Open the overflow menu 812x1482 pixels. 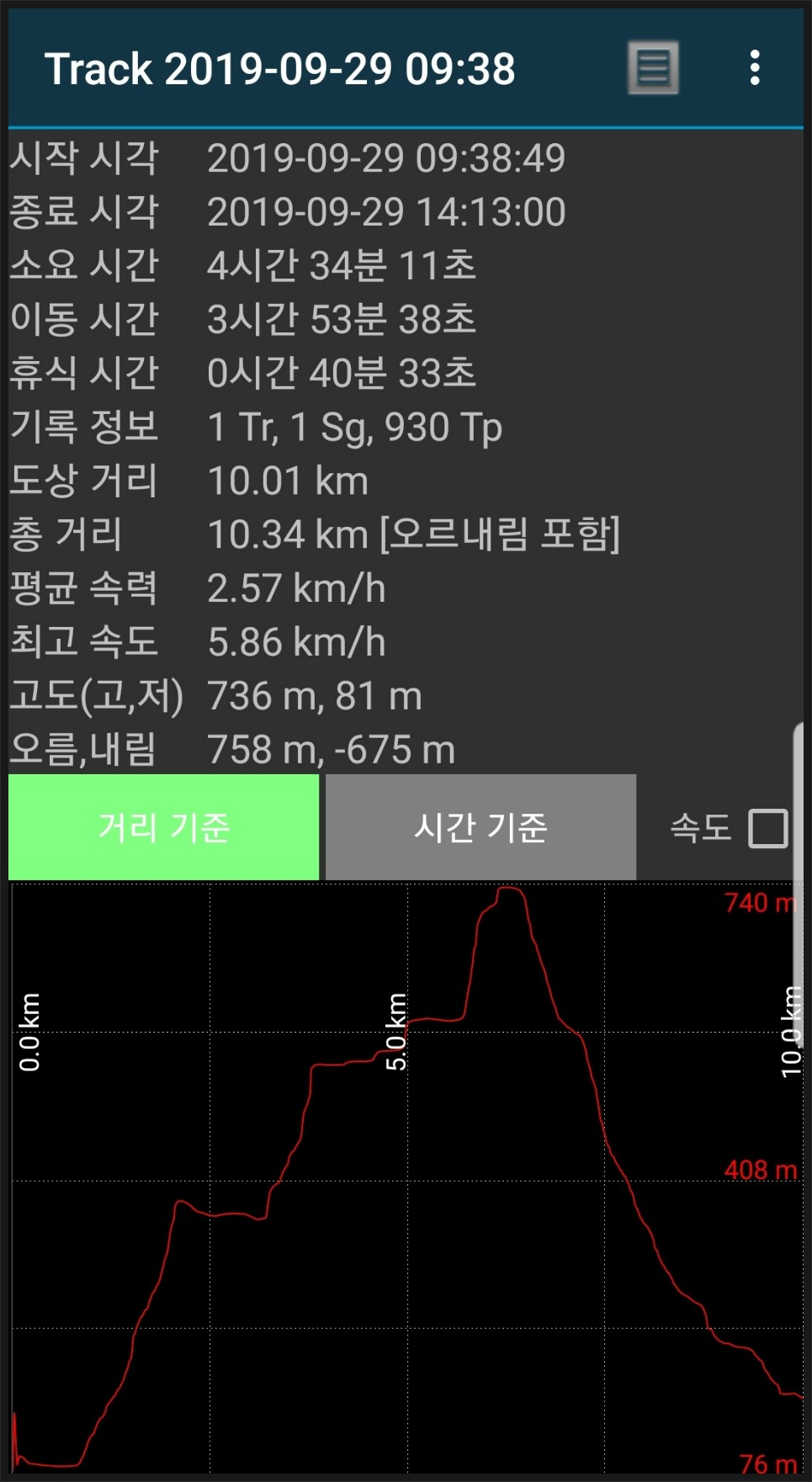pyautogui.click(x=755, y=68)
